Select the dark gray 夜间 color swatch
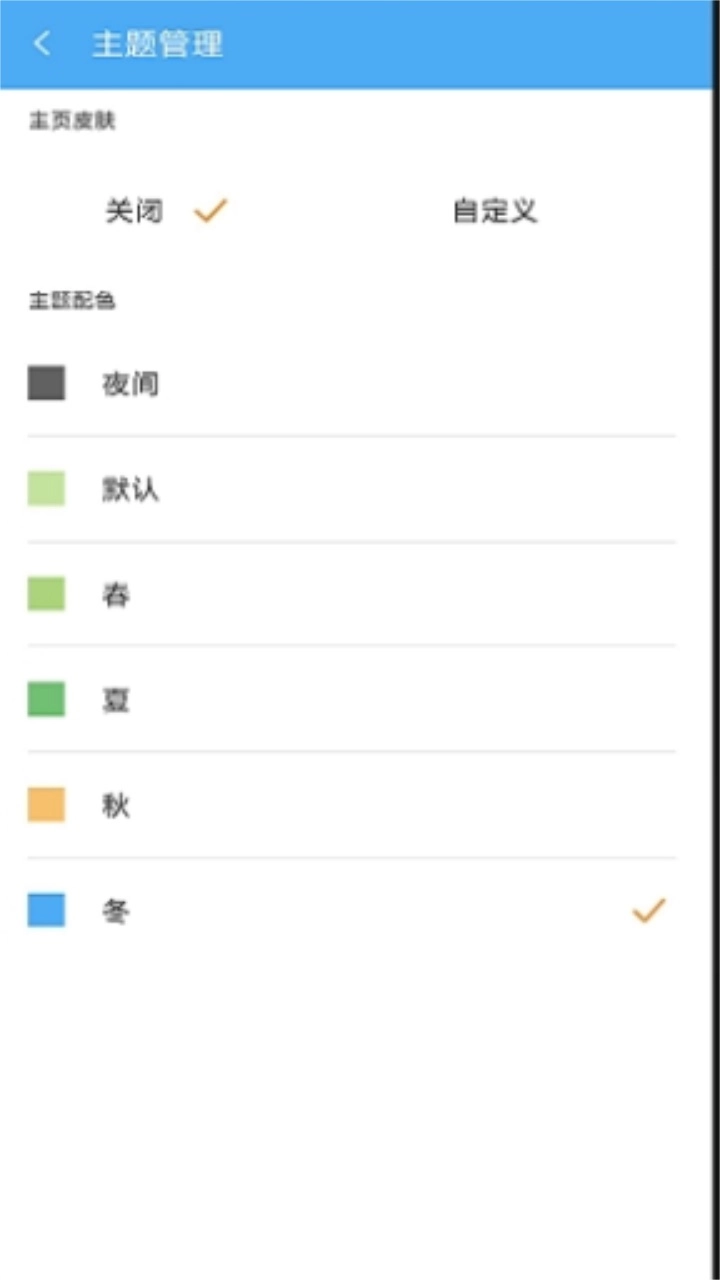This screenshot has width=720, height=1280. pos(45,383)
